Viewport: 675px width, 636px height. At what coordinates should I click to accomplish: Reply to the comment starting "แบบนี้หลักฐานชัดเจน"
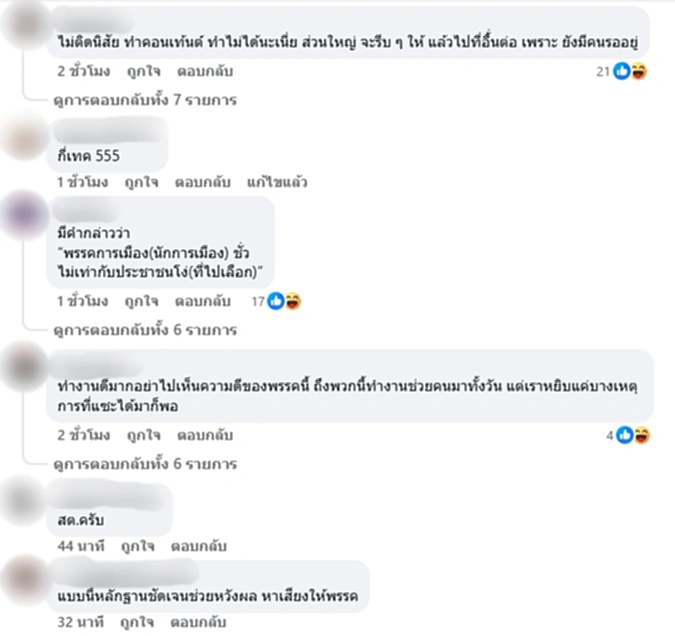click(x=198, y=621)
